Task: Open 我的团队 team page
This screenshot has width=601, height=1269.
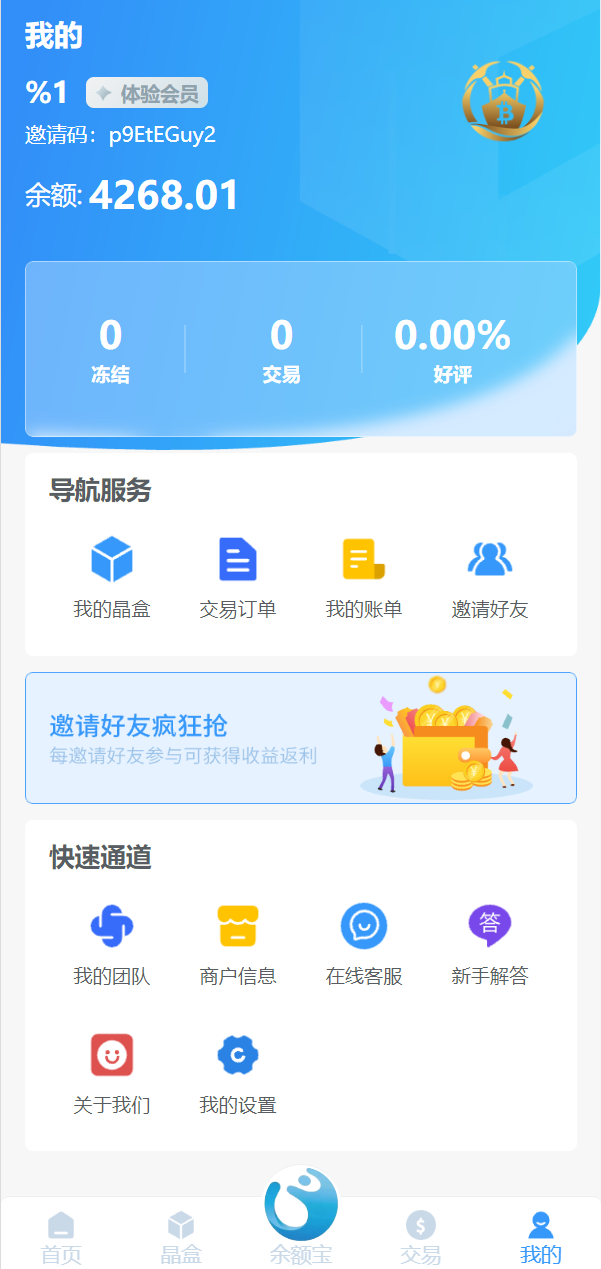Action: point(112,944)
